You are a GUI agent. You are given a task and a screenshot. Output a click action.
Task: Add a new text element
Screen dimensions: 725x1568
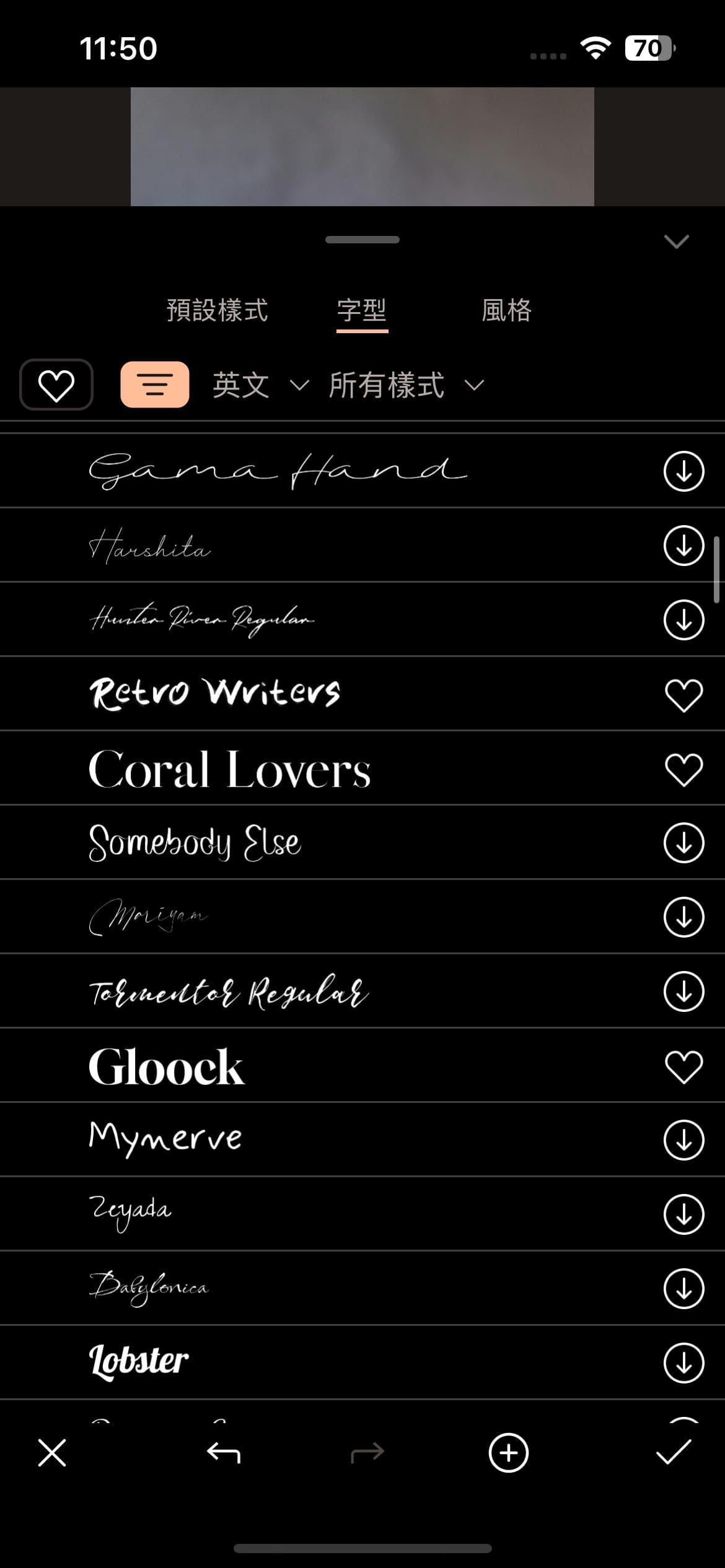click(508, 1453)
